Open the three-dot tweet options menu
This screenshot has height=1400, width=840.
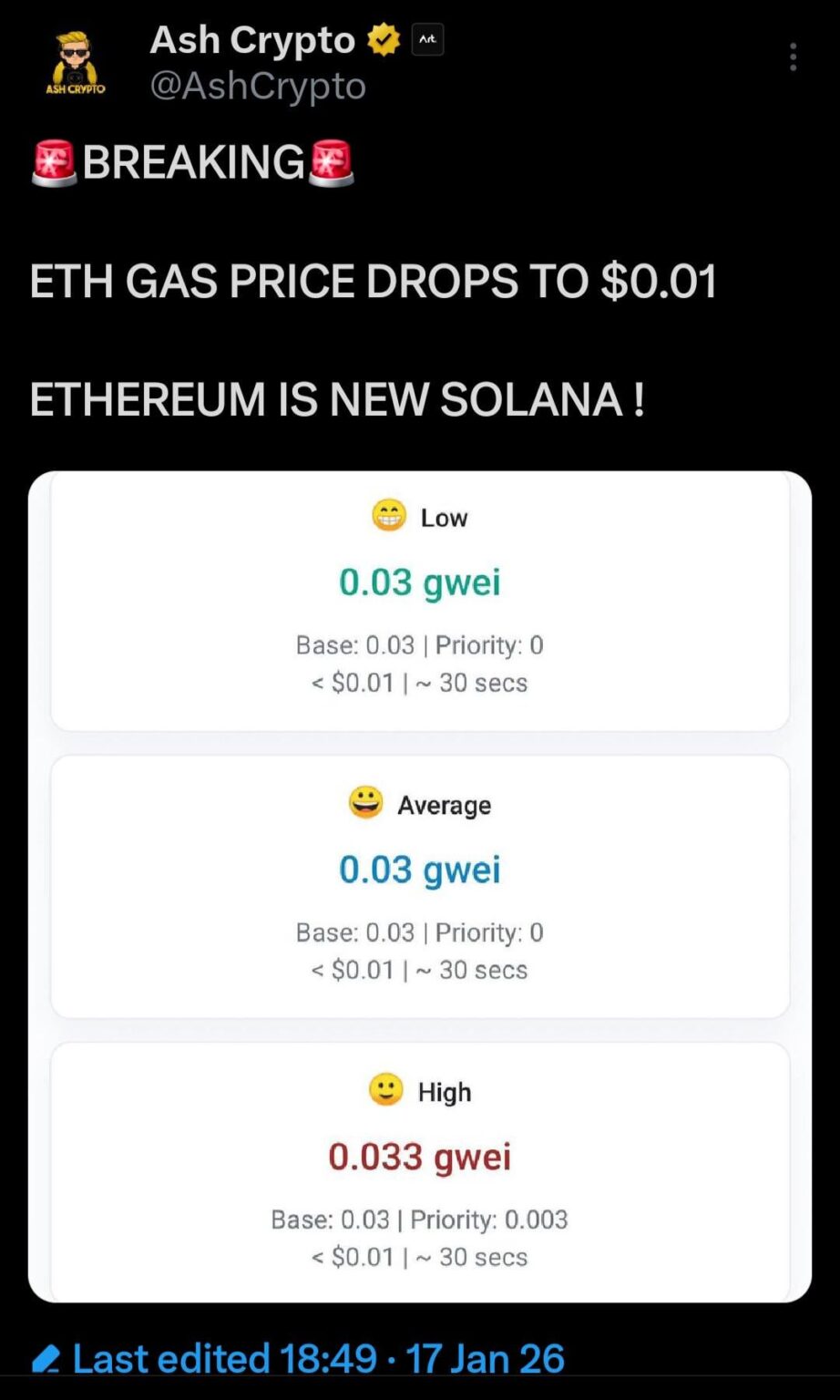pos(793,57)
